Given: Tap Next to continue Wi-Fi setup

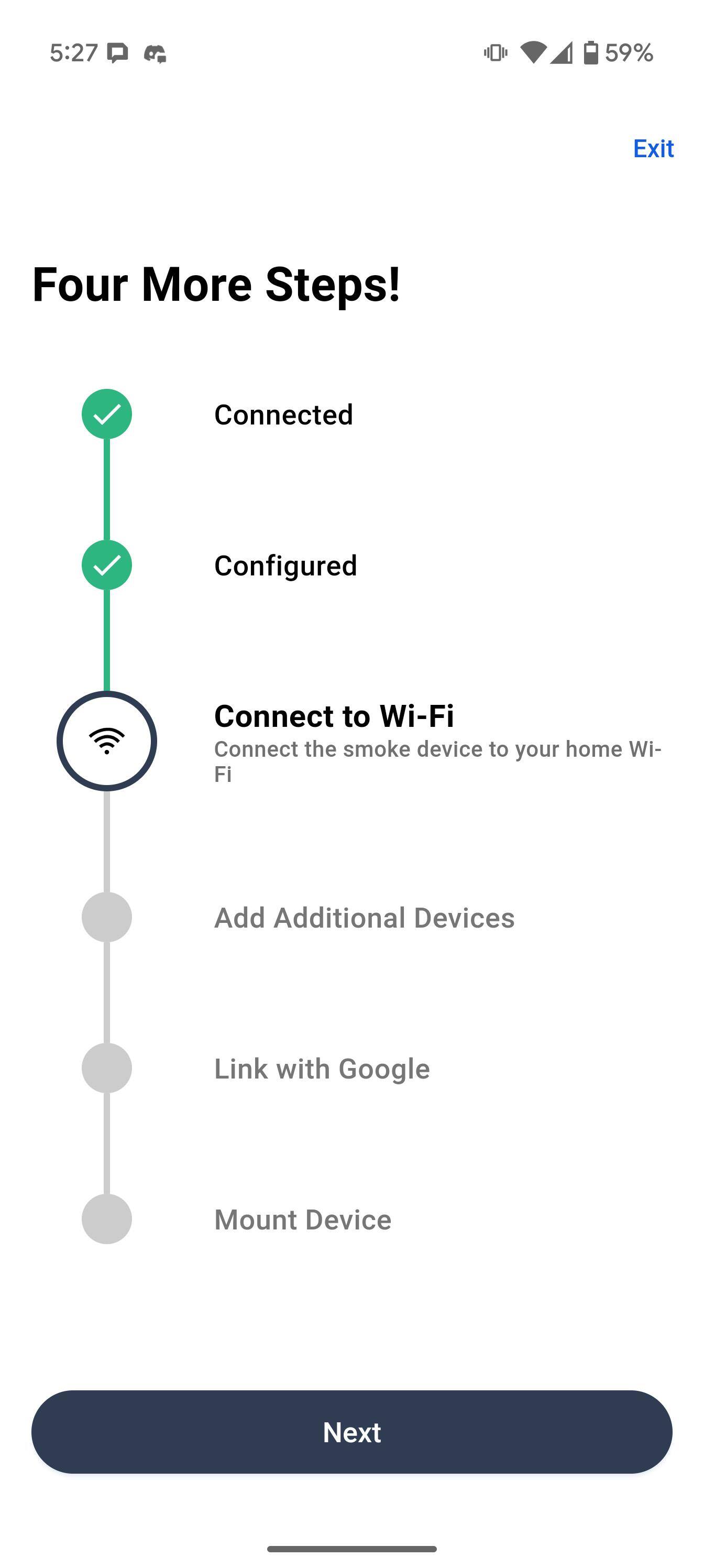Looking at the screenshot, I should (x=351, y=1432).
